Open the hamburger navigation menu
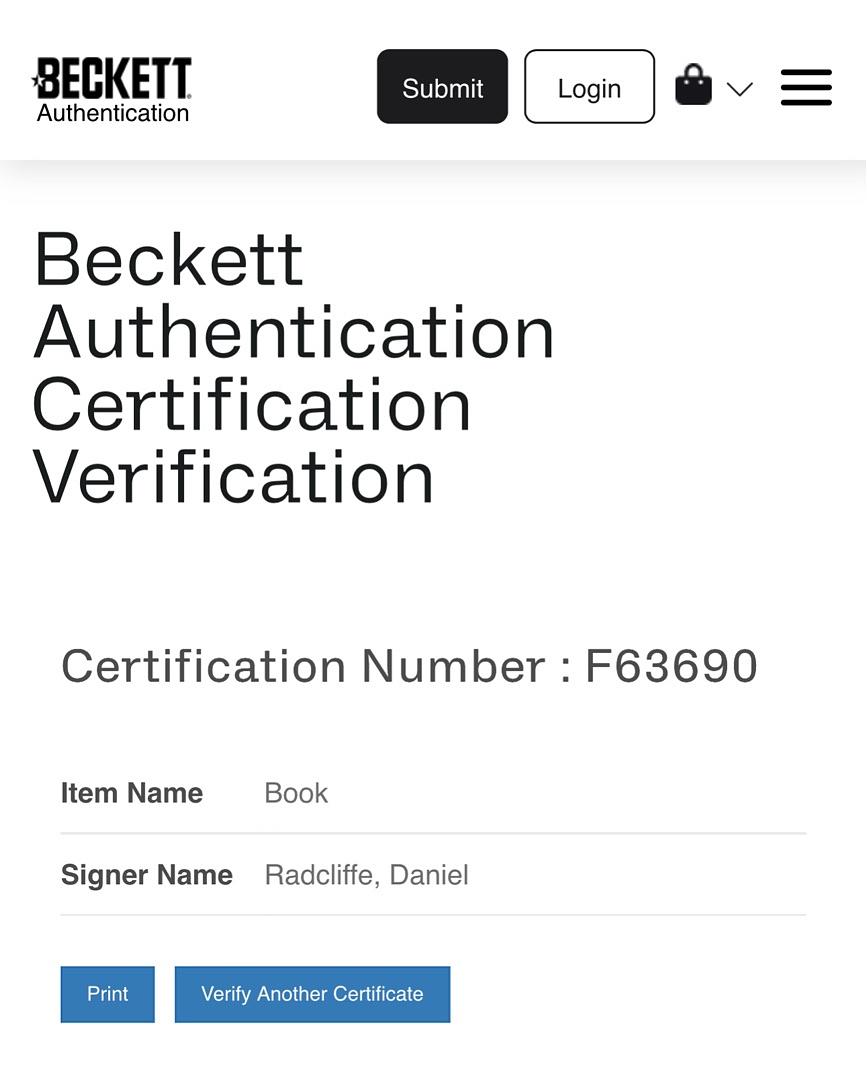The width and height of the screenshot is (867, 1080). [x=806, y=87]
